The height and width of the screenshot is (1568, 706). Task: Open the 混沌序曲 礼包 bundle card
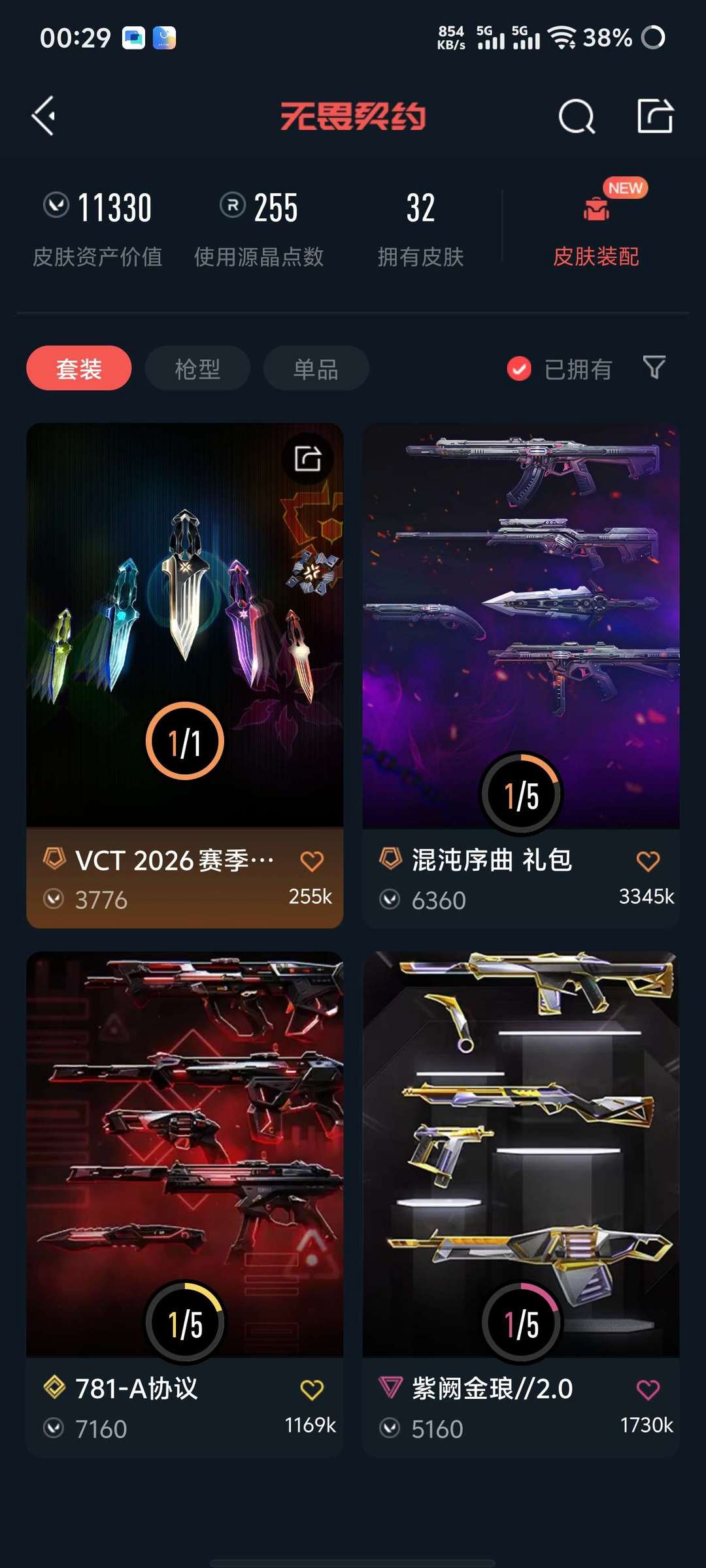(521, 676)
